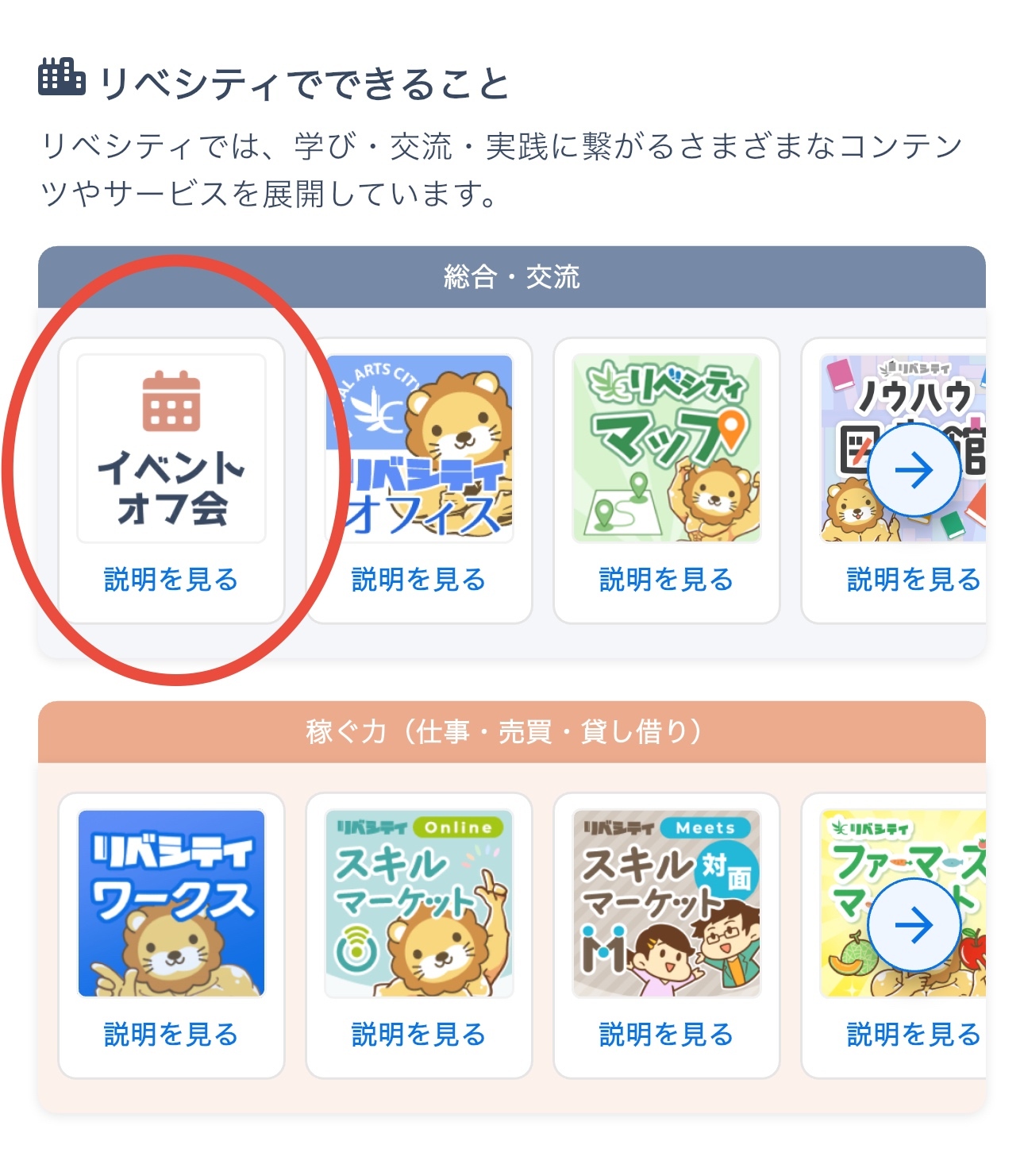Tap 説明を見る under リベシティ マップ

click(x=667, y=580)
